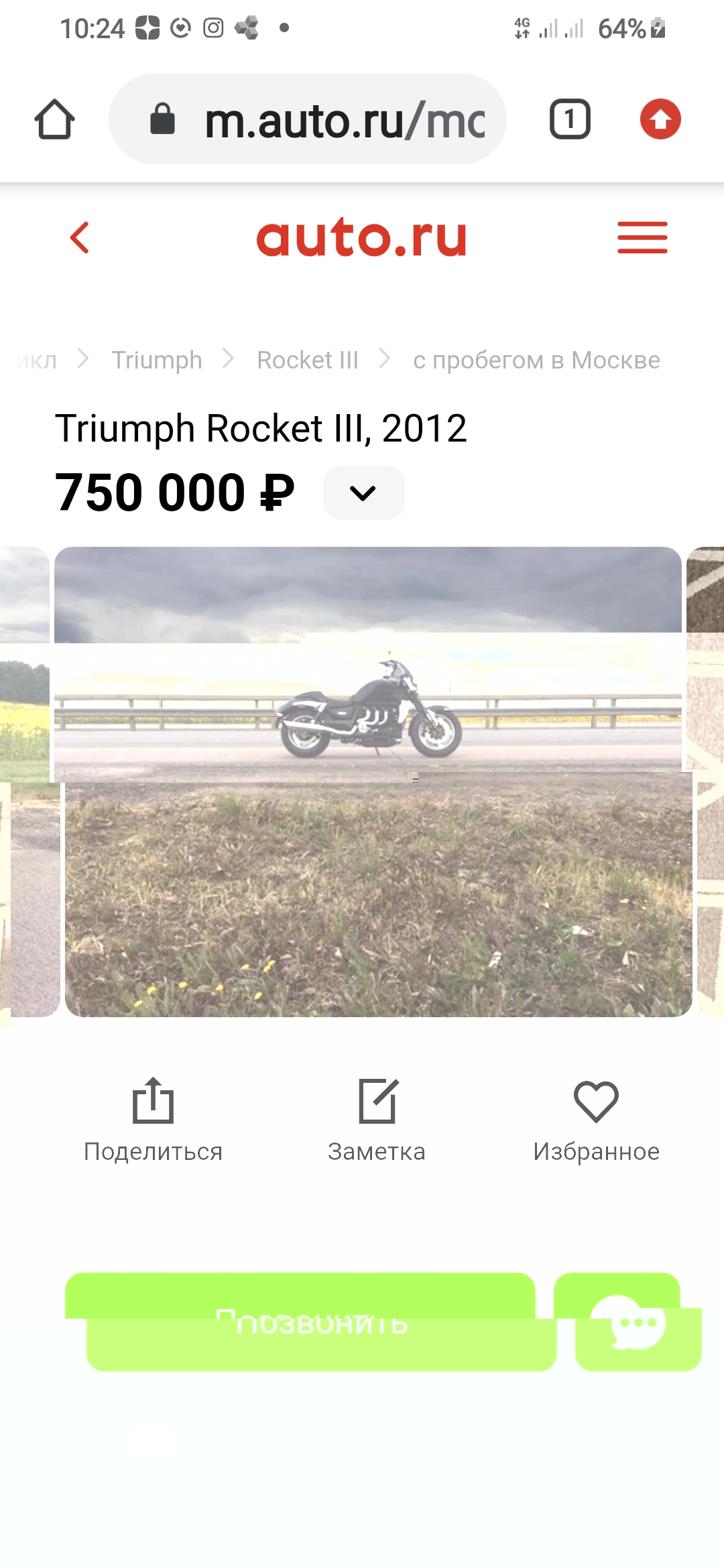Open the Triumph breadcrumb link
The height and width of the screenshot is (1568, 724).
pos(157,360)
